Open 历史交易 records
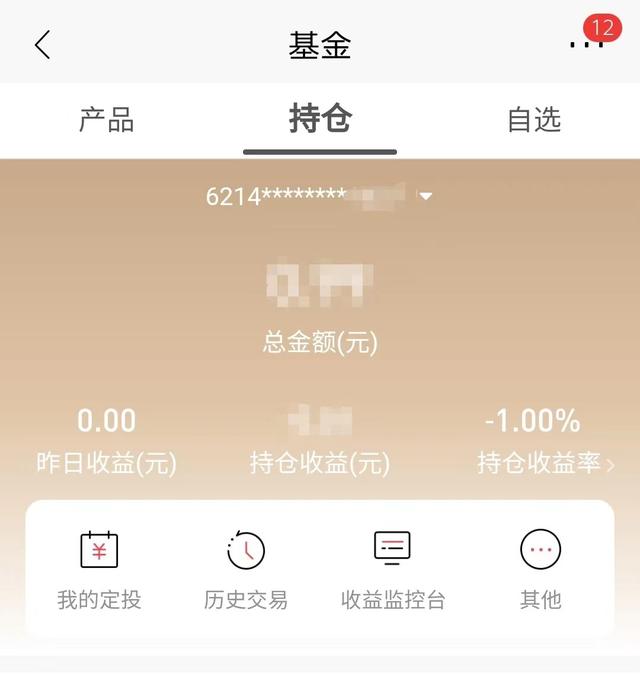The width and height of the screenshot is (640, 674). (x=246, y=569)
